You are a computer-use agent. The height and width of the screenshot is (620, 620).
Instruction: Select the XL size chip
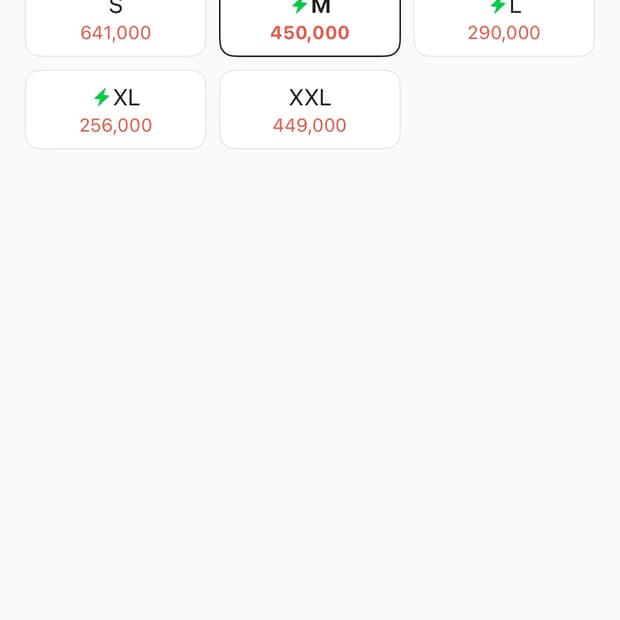pyautogui.click(x=115, y=110)
